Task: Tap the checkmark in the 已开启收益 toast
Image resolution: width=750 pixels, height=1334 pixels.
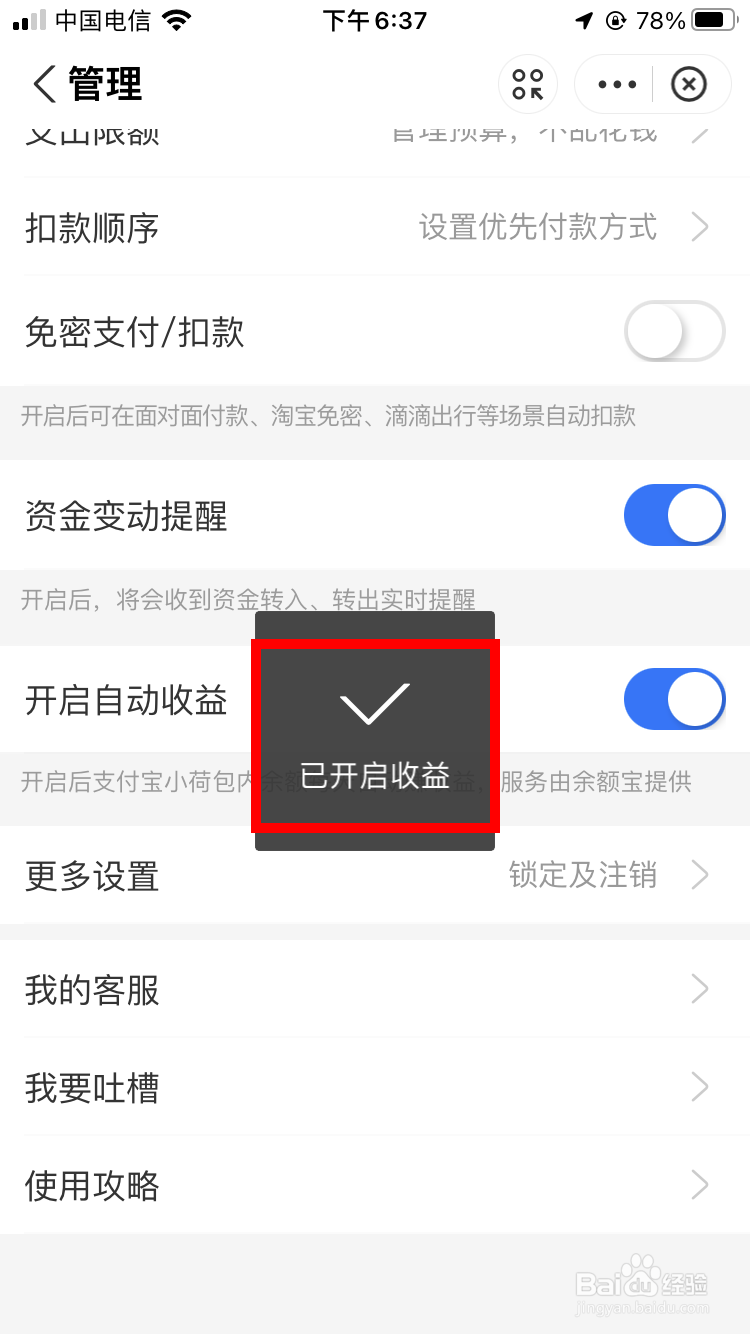Action: pos(375,703)
